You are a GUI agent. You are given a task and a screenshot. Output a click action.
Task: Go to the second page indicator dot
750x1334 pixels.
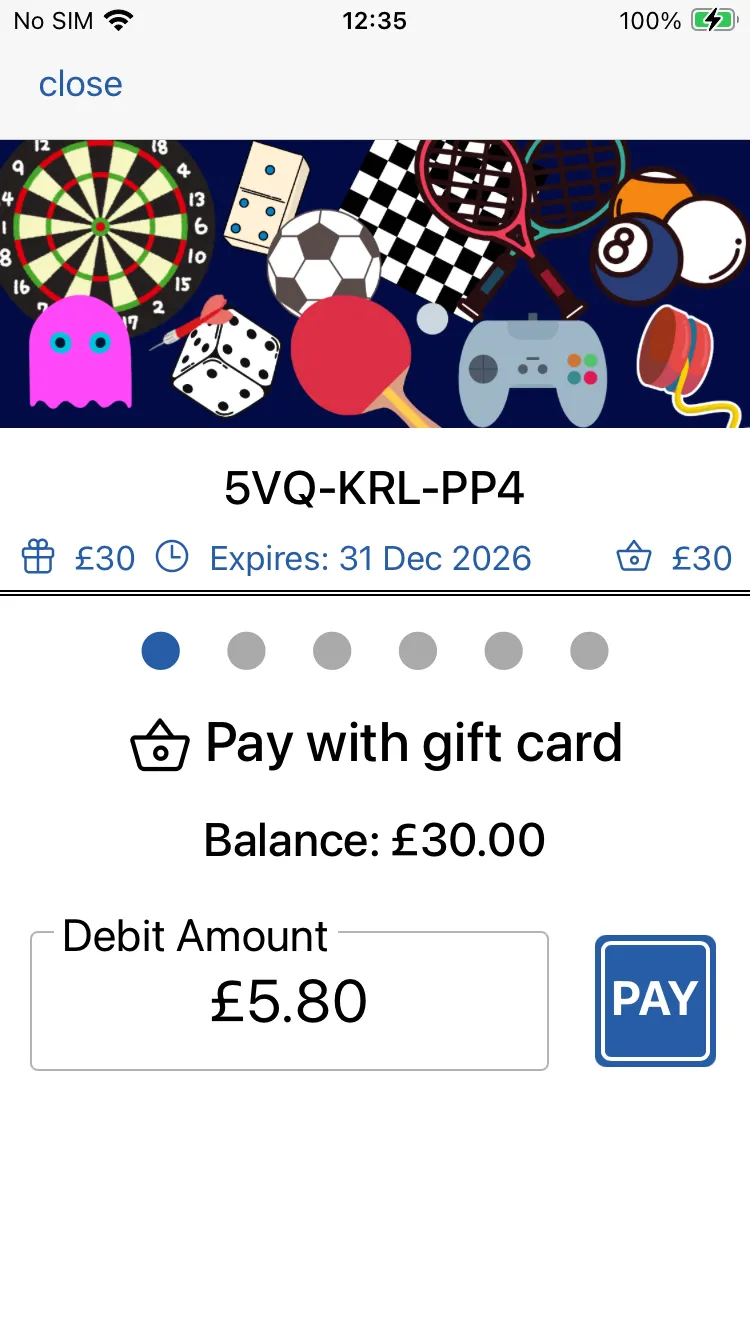tap(246, 651)
